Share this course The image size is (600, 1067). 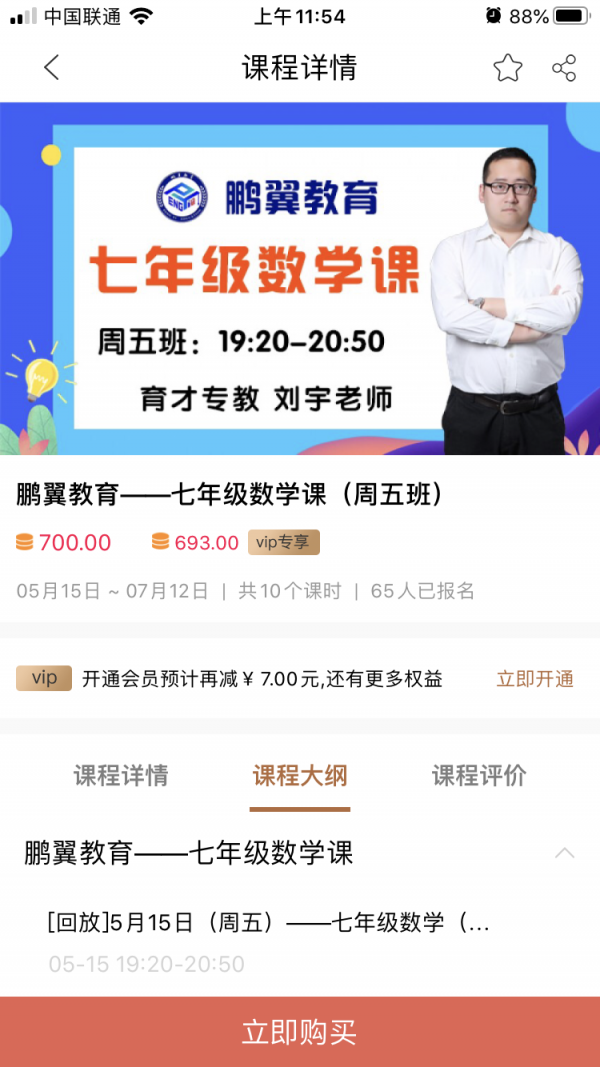click(x=564, y=68)
